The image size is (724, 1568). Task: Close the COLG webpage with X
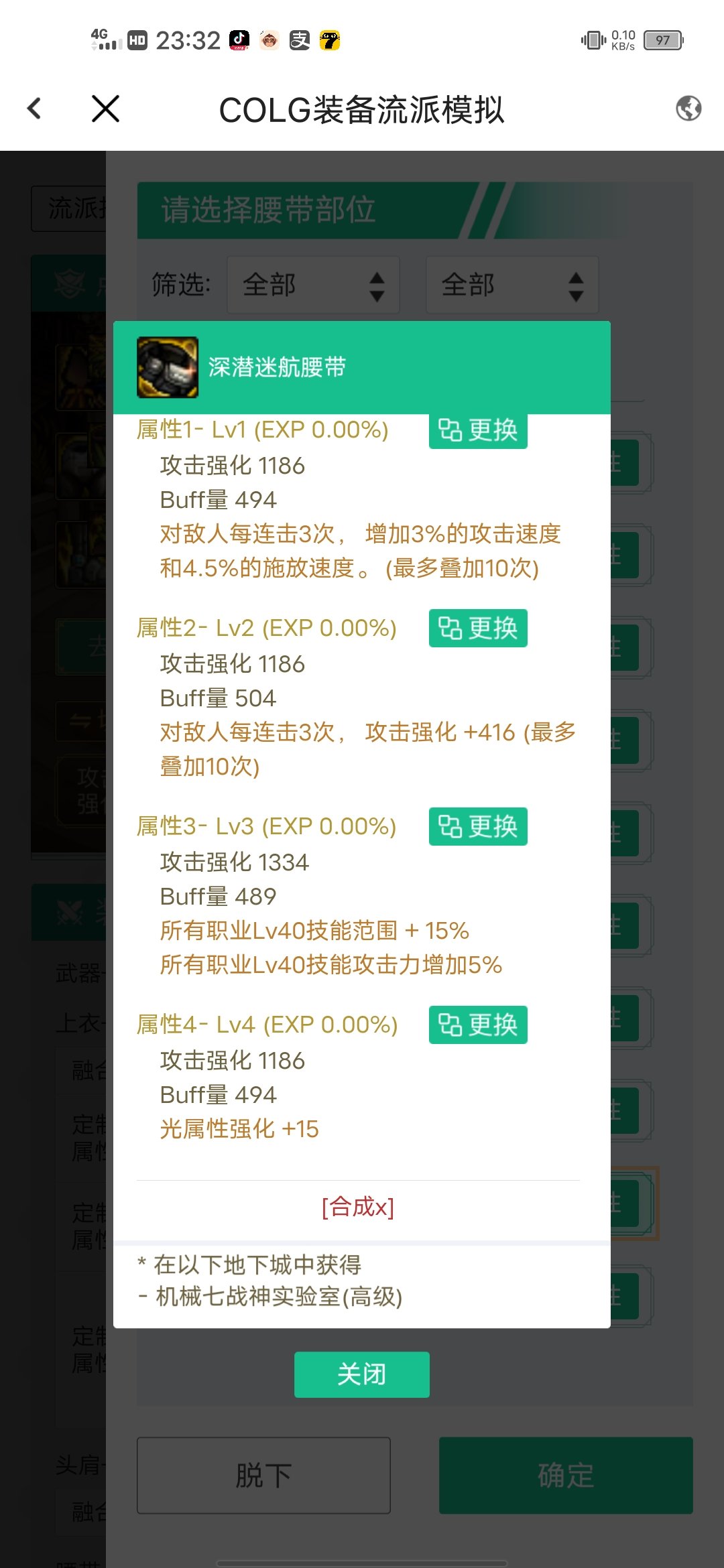pyautogui.click(x=105, y=109)
